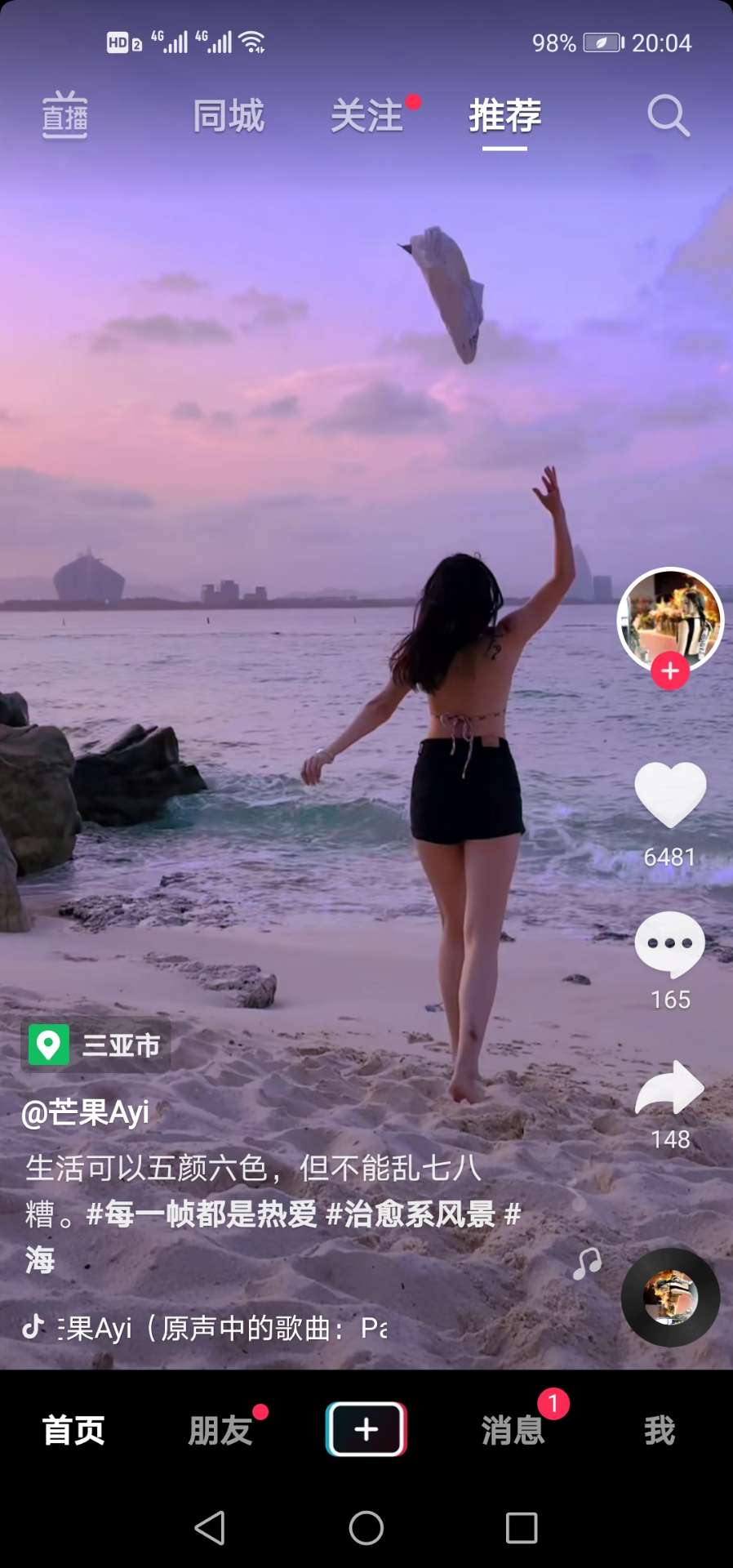733x1568 pixels.
Task: Switch to the 关注 tab
Action: coord(366,116)
